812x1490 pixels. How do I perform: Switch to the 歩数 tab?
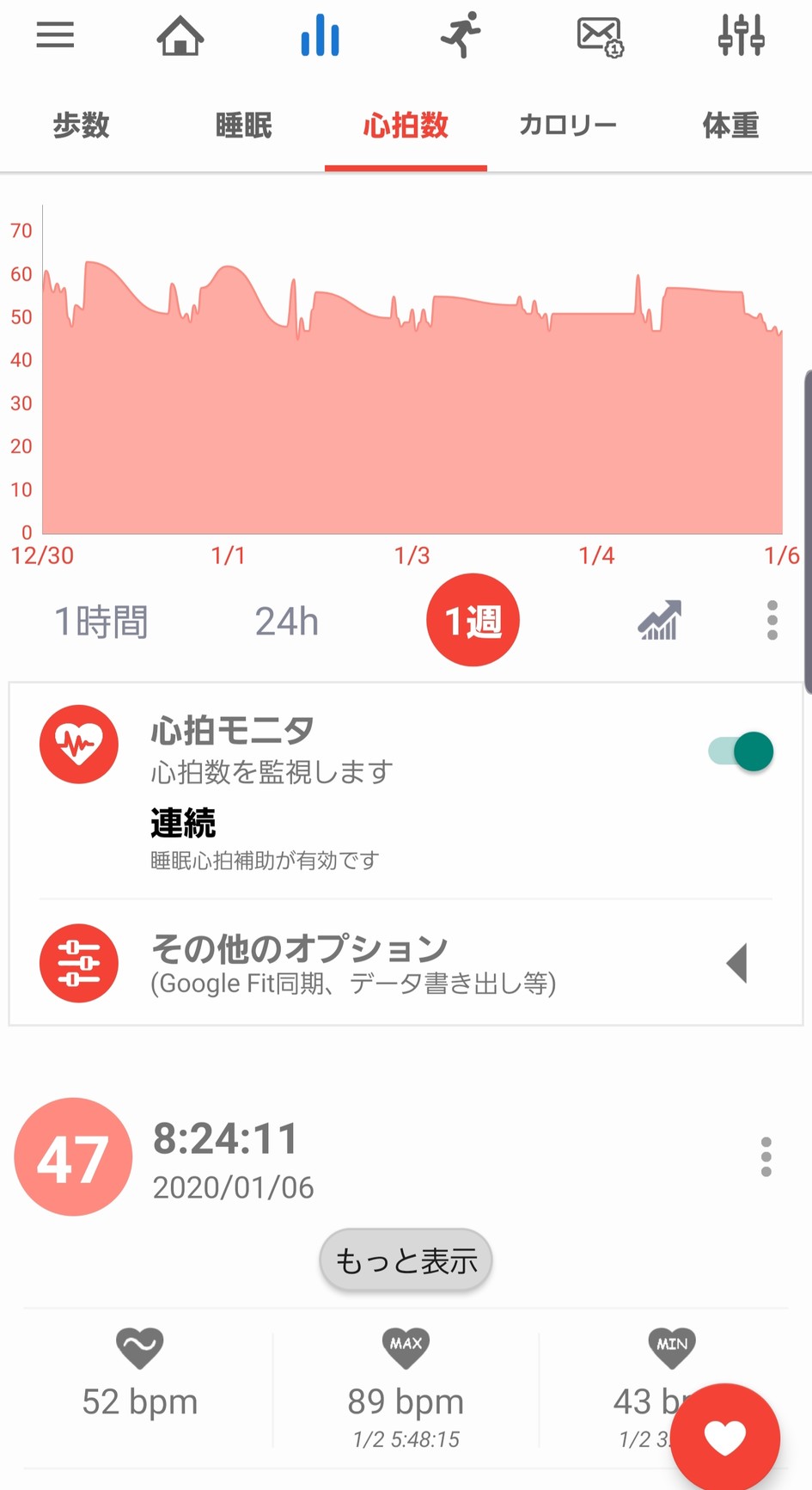[82, 126]
